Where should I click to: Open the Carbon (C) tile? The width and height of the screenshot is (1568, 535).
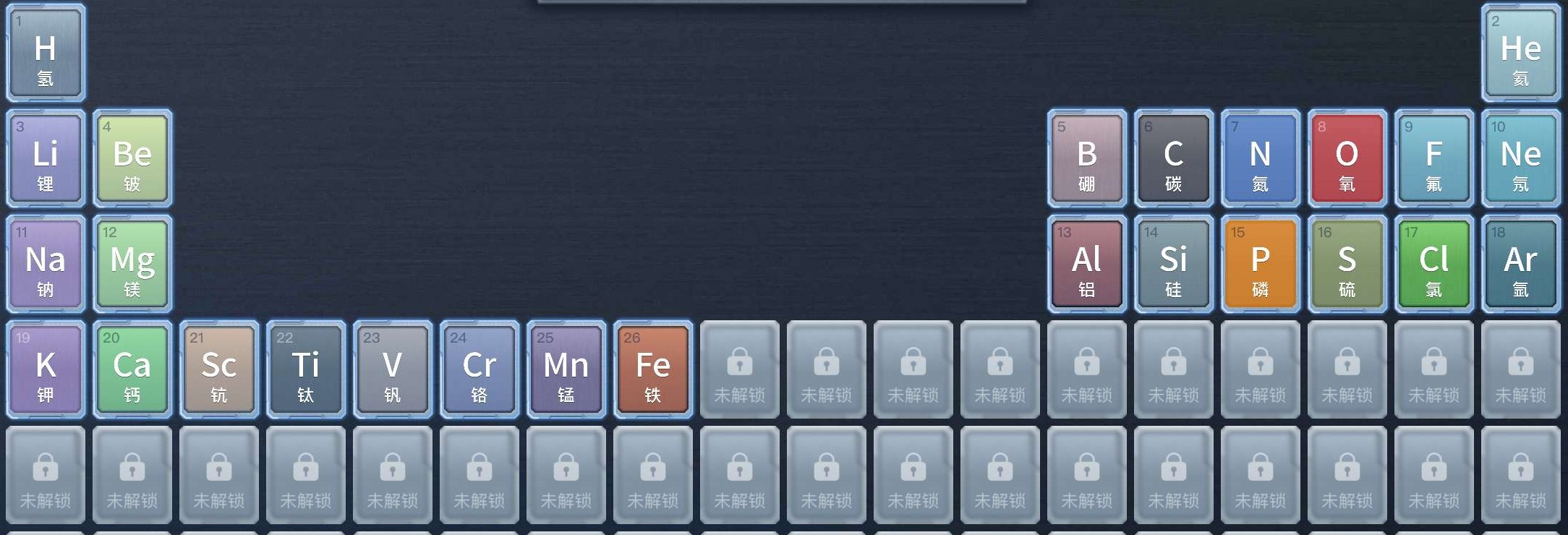point(1173,158)
